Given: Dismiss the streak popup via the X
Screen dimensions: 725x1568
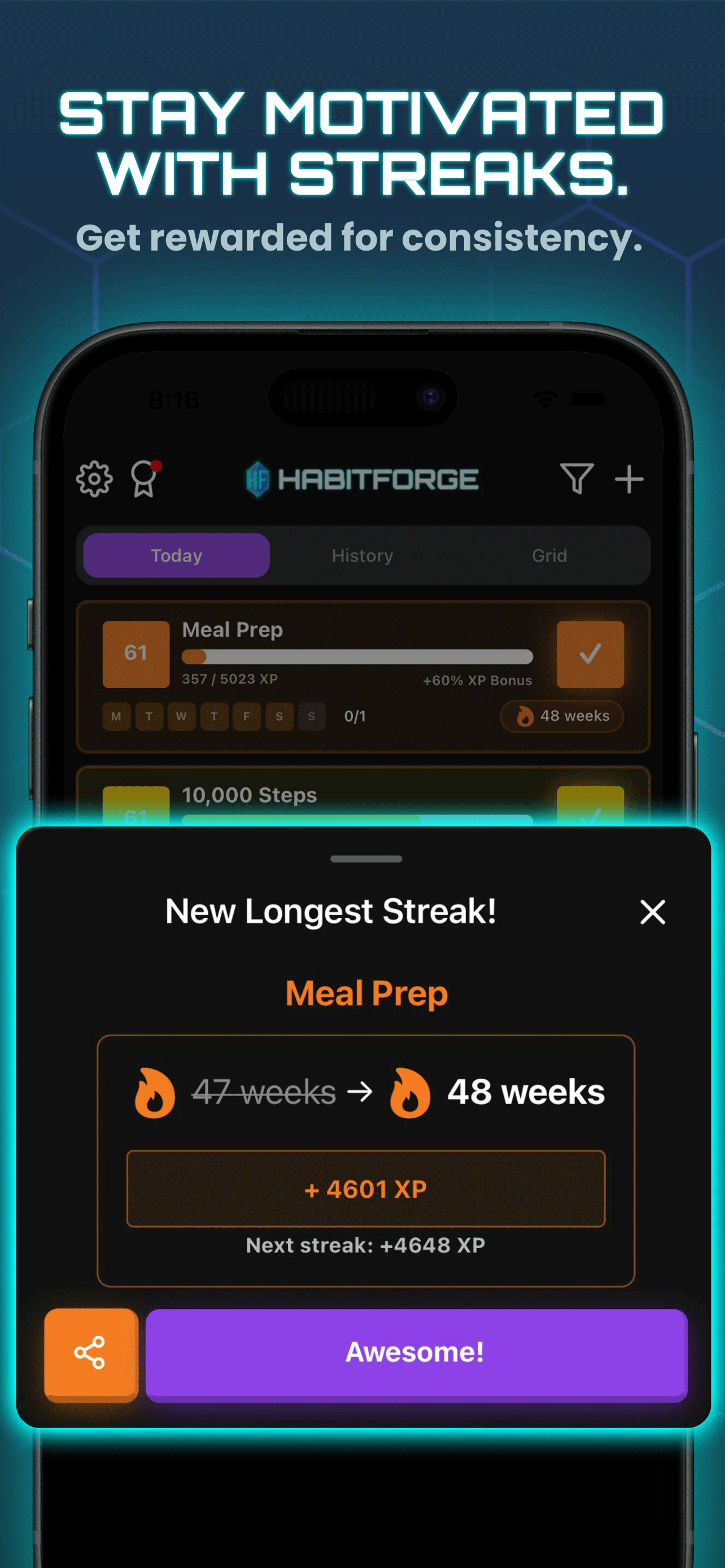Looking at the screenshot, I should pos(652,913).
